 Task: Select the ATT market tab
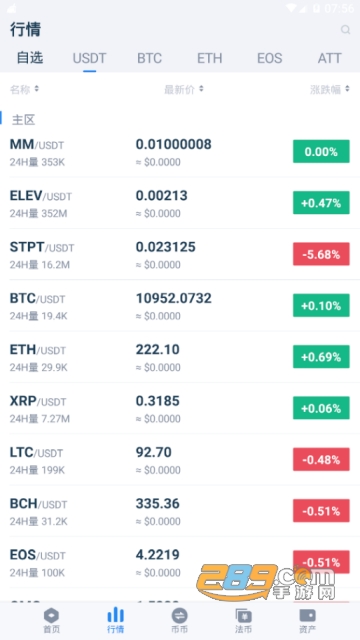click(x=329, y=58)
